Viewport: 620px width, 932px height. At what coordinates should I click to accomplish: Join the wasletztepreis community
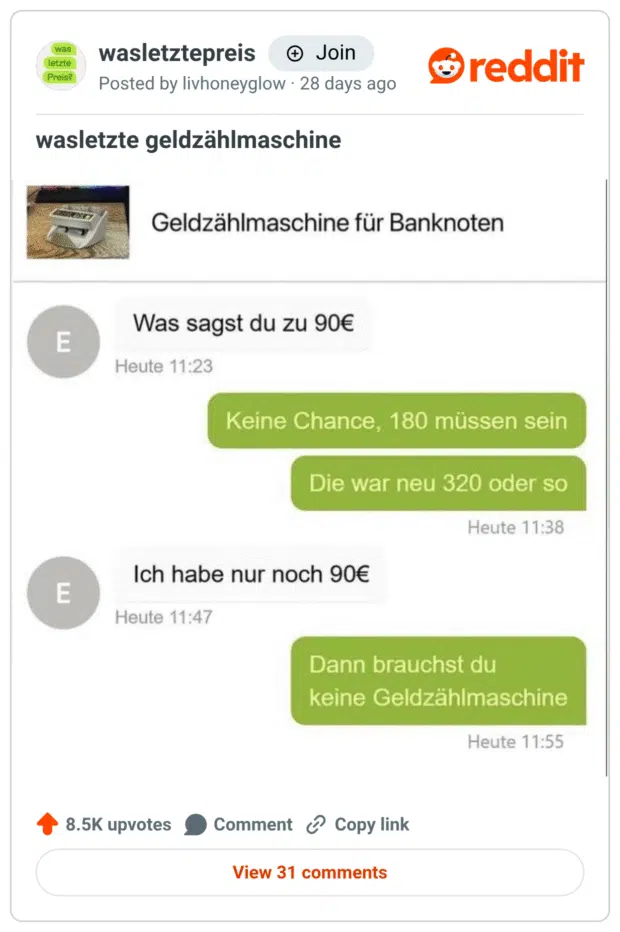321,54
